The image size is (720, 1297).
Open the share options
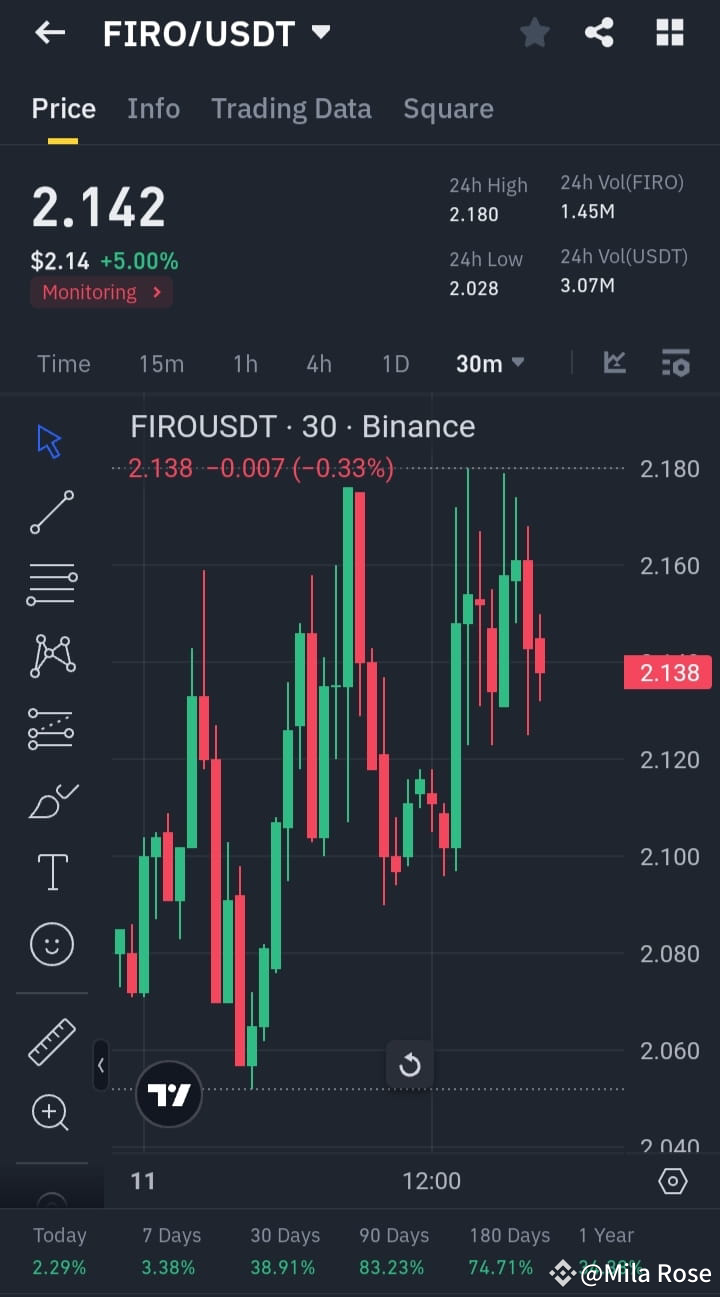599,32
